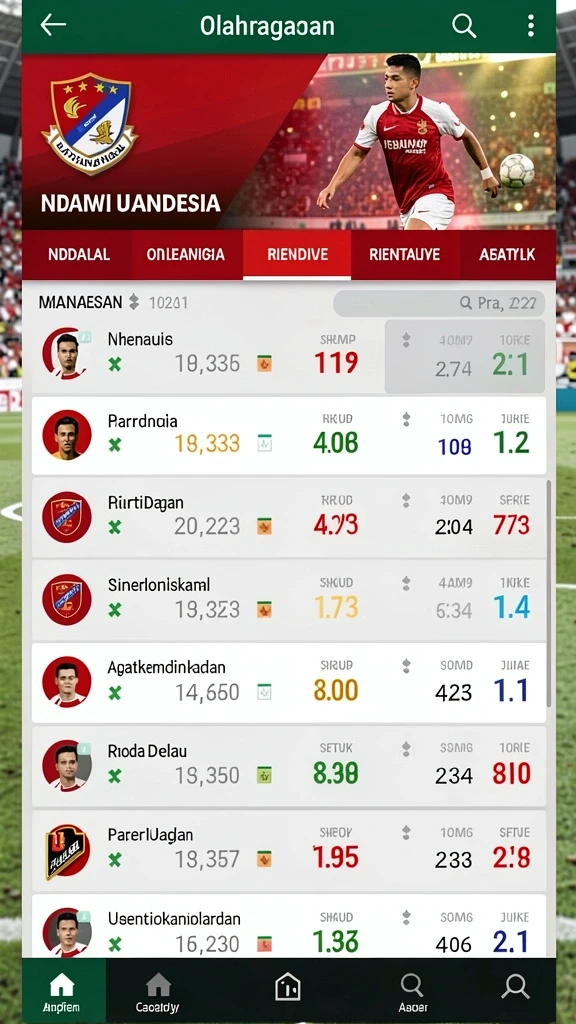Tap the Pra search field
The height and width of the screenshot is (1024, 576).
pyautogui.click(x=439, y=303)
